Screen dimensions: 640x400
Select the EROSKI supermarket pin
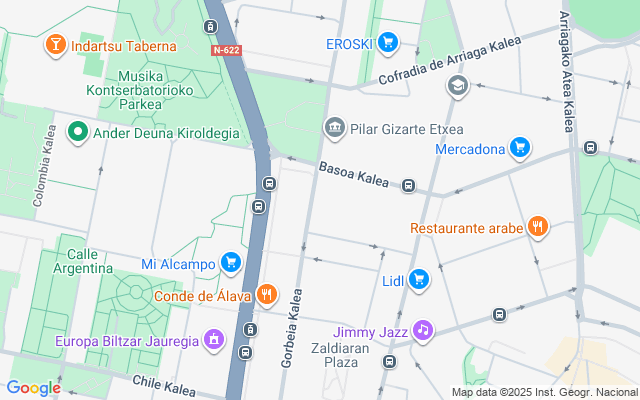[x=388, y=43]
